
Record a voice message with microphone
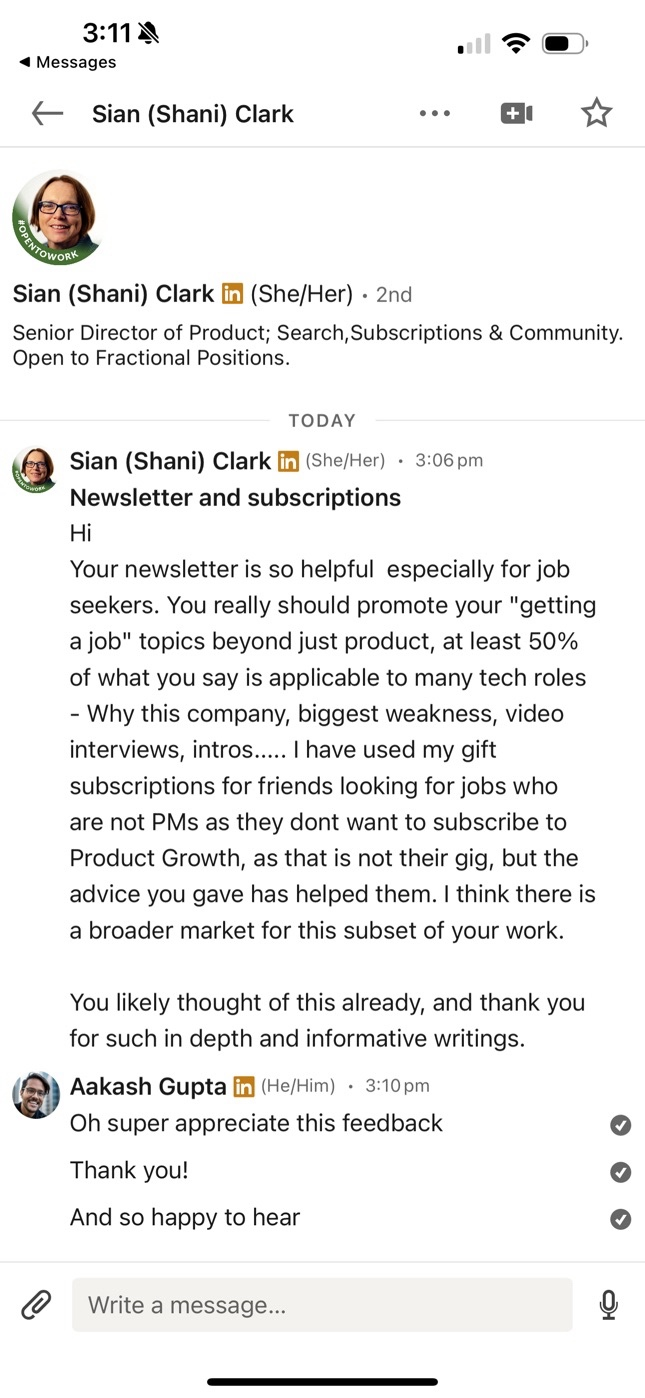click(608, 1305)
